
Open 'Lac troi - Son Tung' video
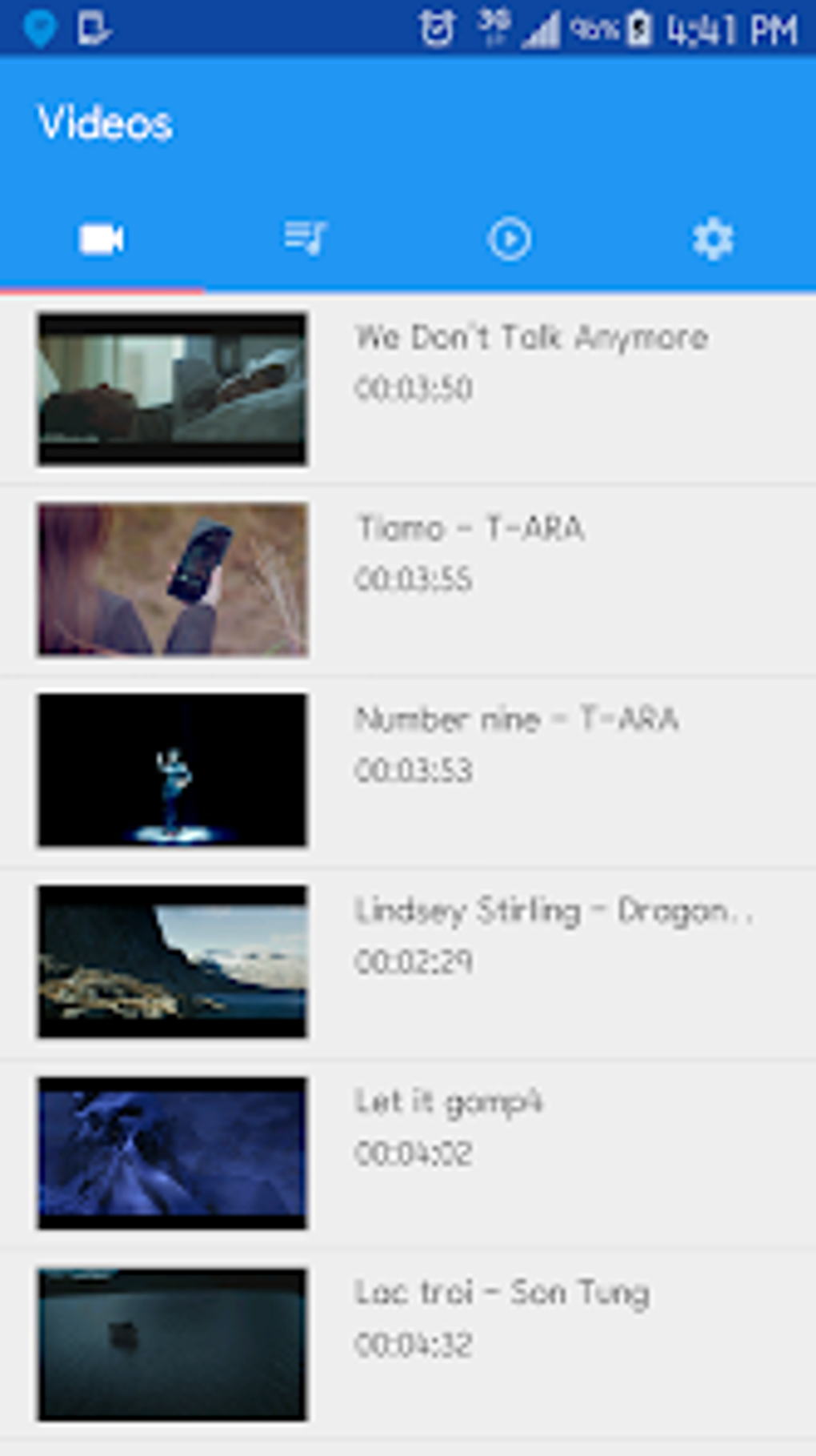tap(503, 1290)
